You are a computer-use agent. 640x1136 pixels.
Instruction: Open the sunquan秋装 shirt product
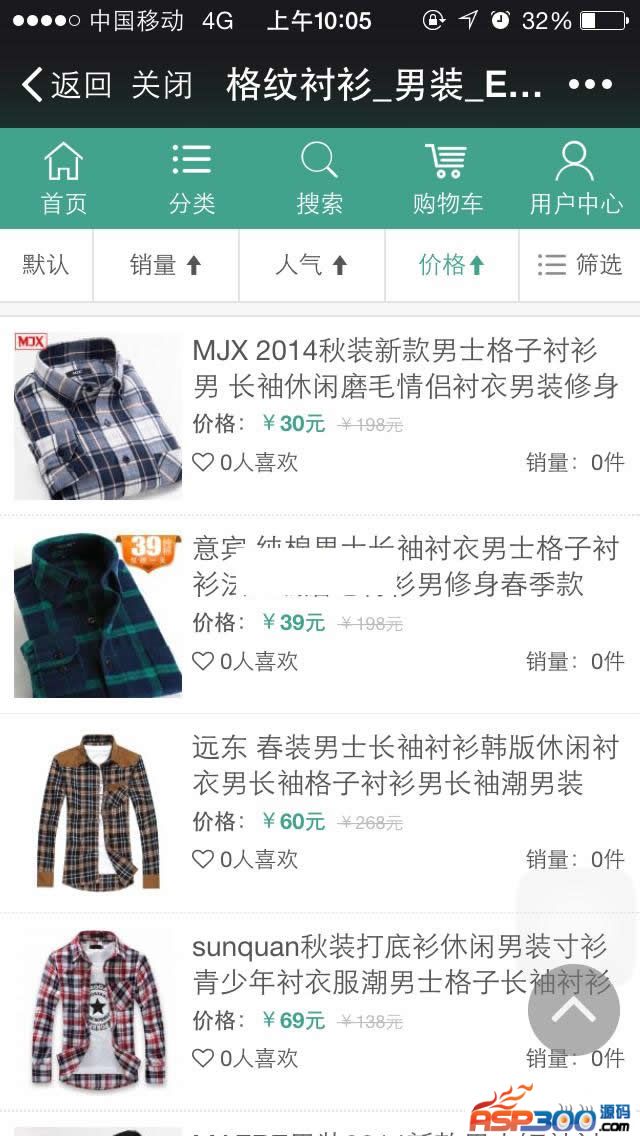point(400,964)
